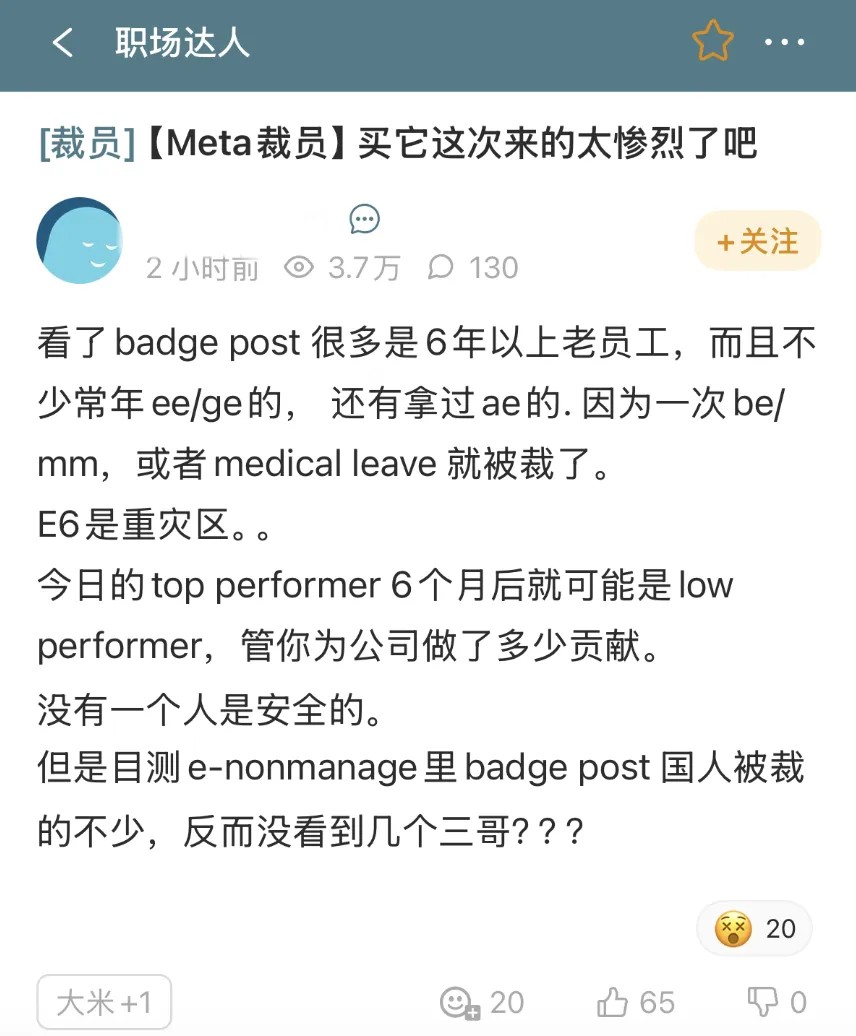Tap the dizzy face reaction with 20
Screen dimensions: 856x1036
754,929
